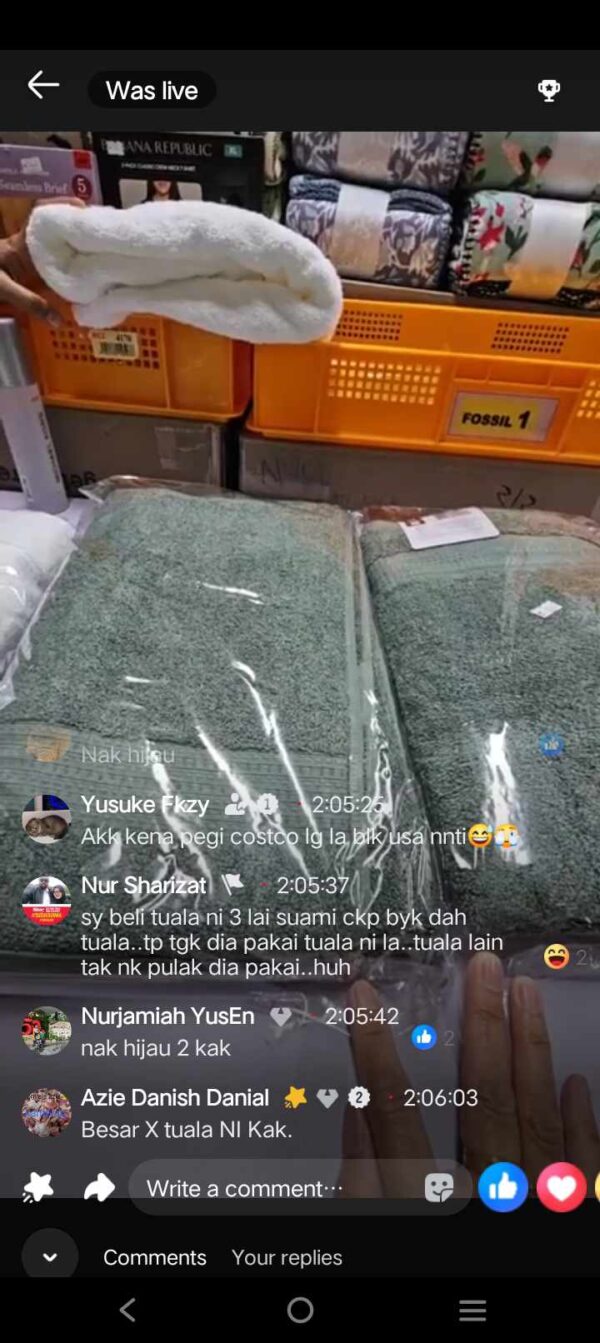Collapse comments with the down chevron
The image size is (600, 1343).
coord(50,1257)
